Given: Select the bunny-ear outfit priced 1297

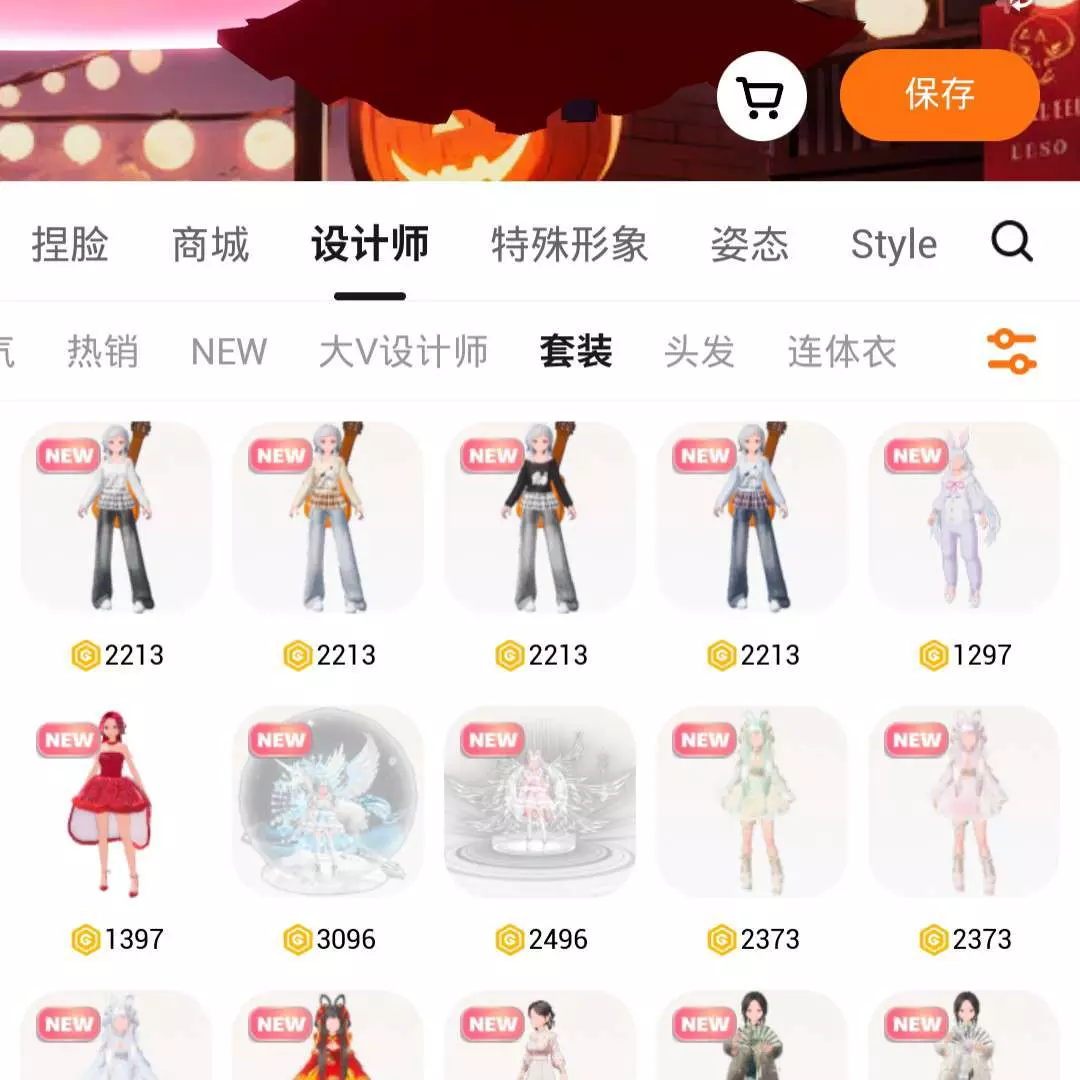Looking at the screenshot, I should pyautogui.click(x=964, y=518).
